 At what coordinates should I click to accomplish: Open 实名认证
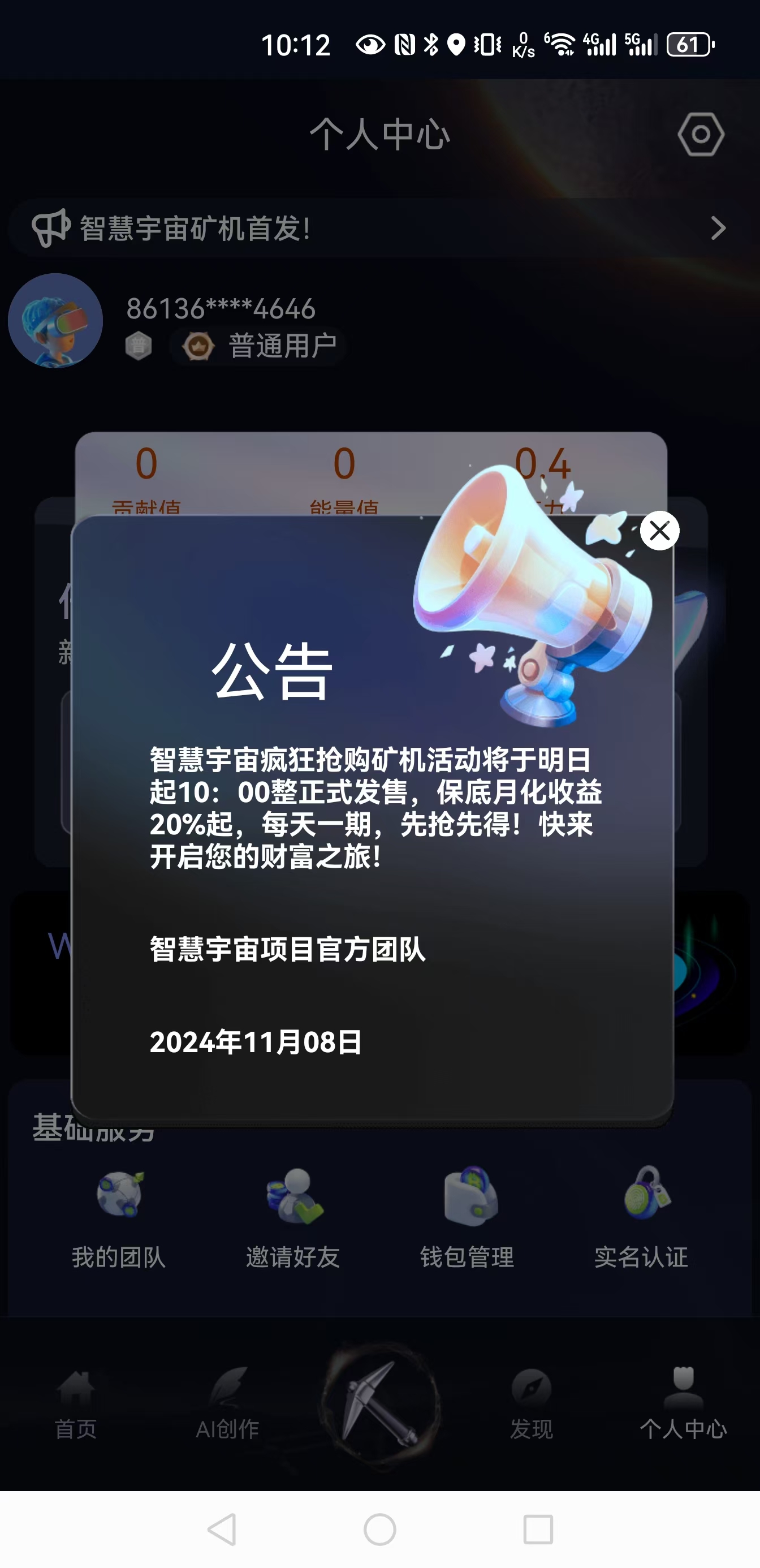pyautogui.click(x=641, y=1217)
